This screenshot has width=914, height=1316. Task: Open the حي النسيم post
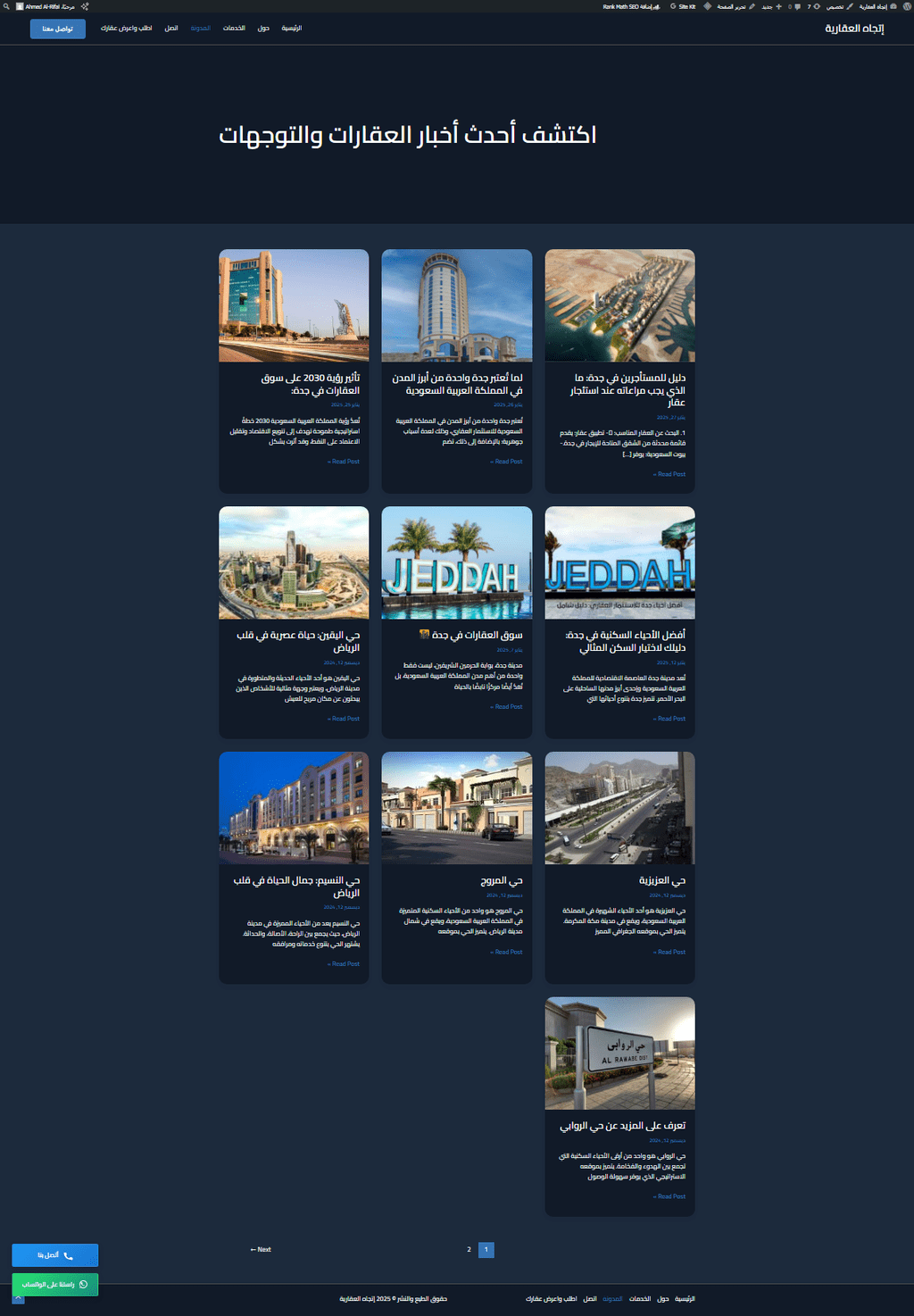click(x=297, y=886)
